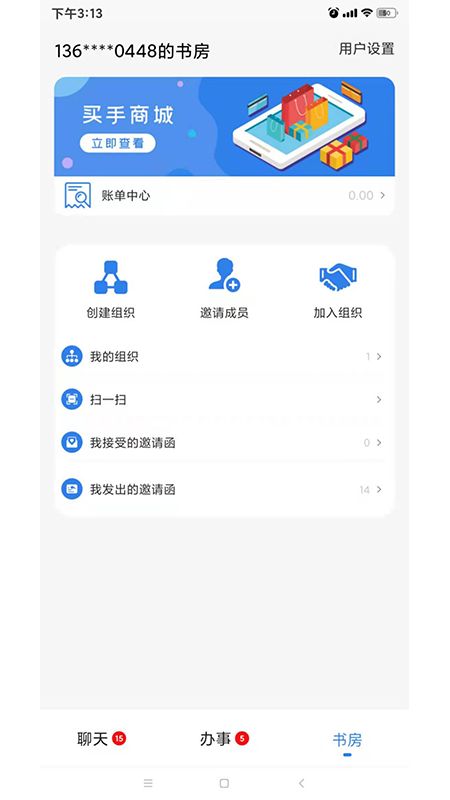Select 邀请成员 to invite members
The image size is (450, 800).
(x=224, y=289)
